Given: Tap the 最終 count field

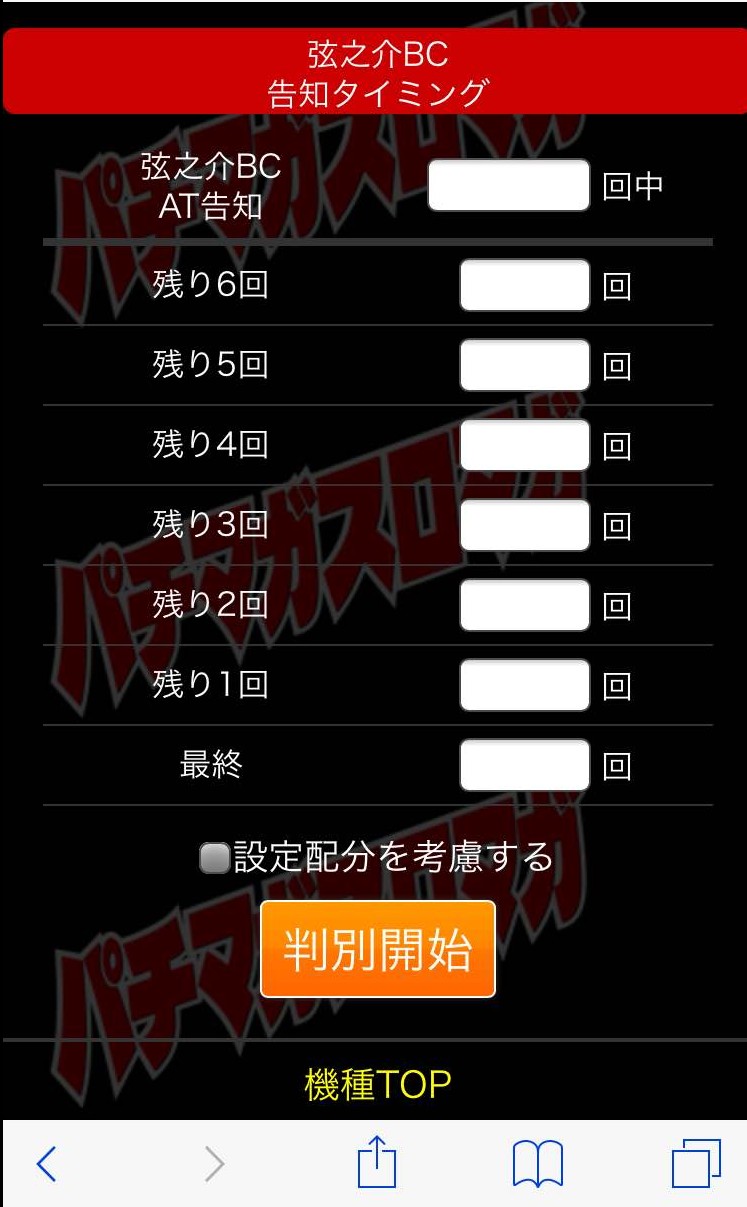Looking at the screenshot, I should coord(525,766).
